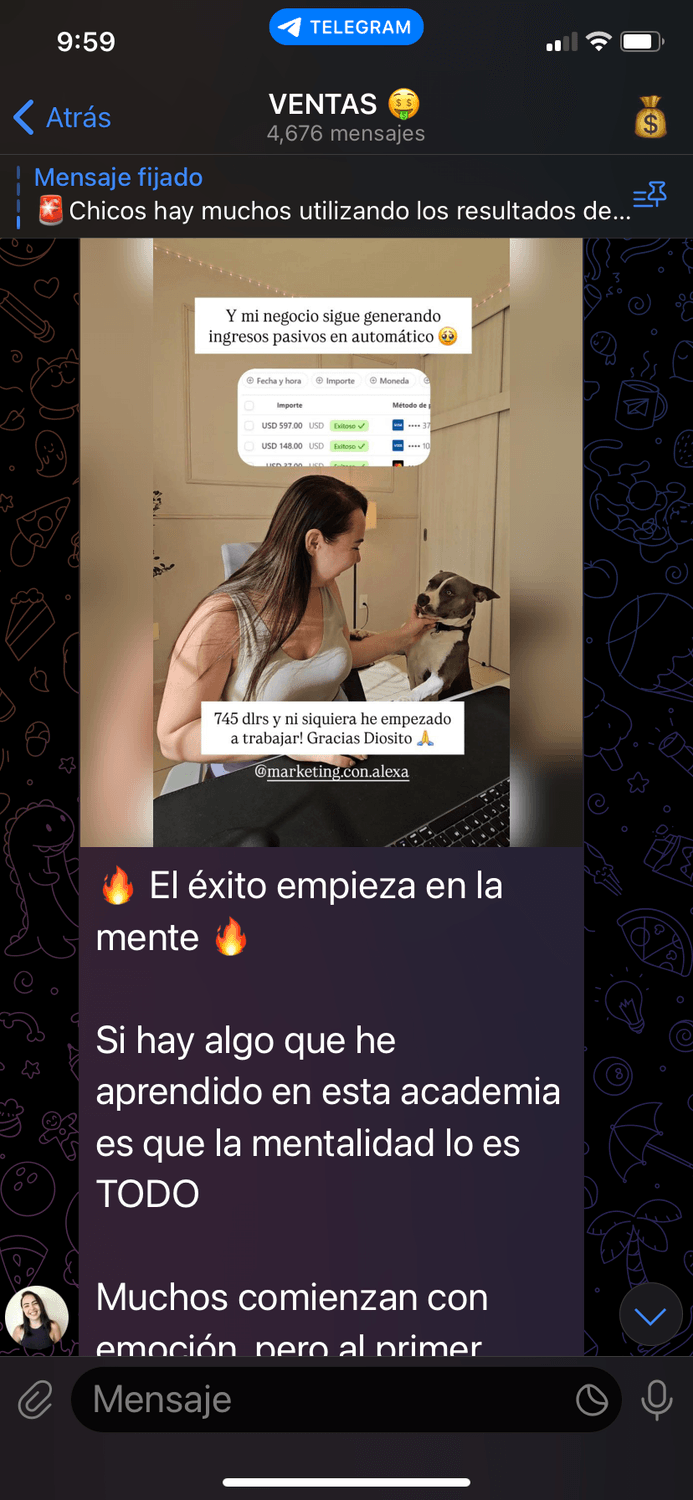Jump to latest messages with down arrow

(x=650, y=1317)
